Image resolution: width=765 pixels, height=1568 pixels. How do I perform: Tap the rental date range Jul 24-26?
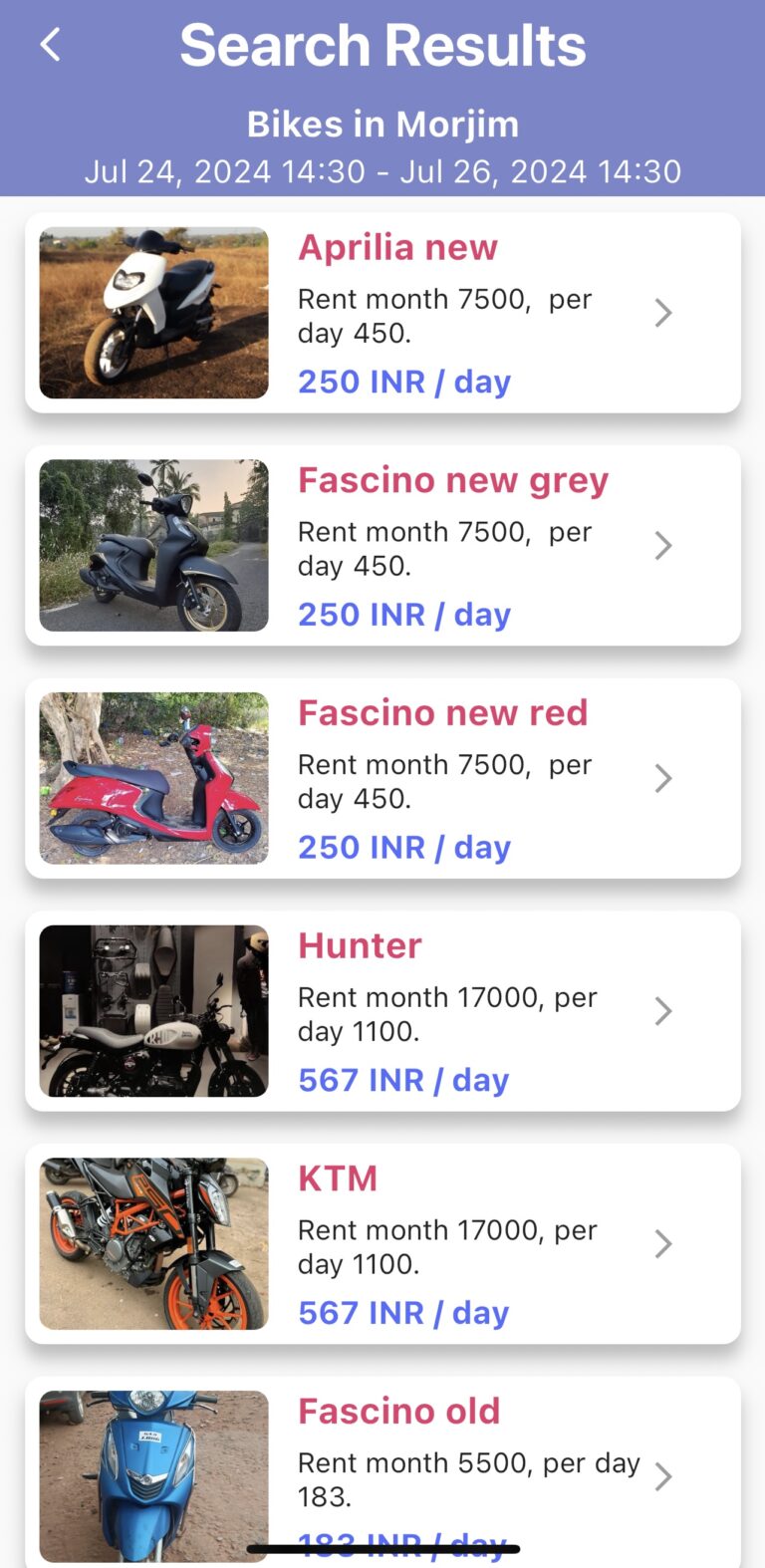point(382,170)
